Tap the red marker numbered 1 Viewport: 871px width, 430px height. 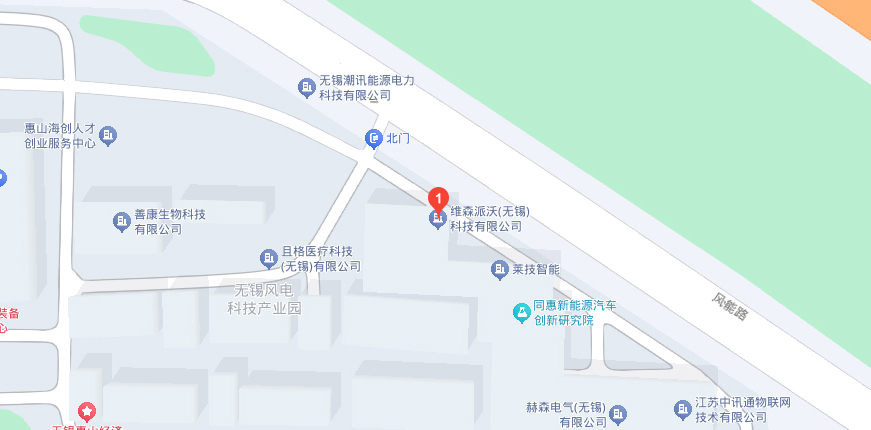tap(437, 198)
